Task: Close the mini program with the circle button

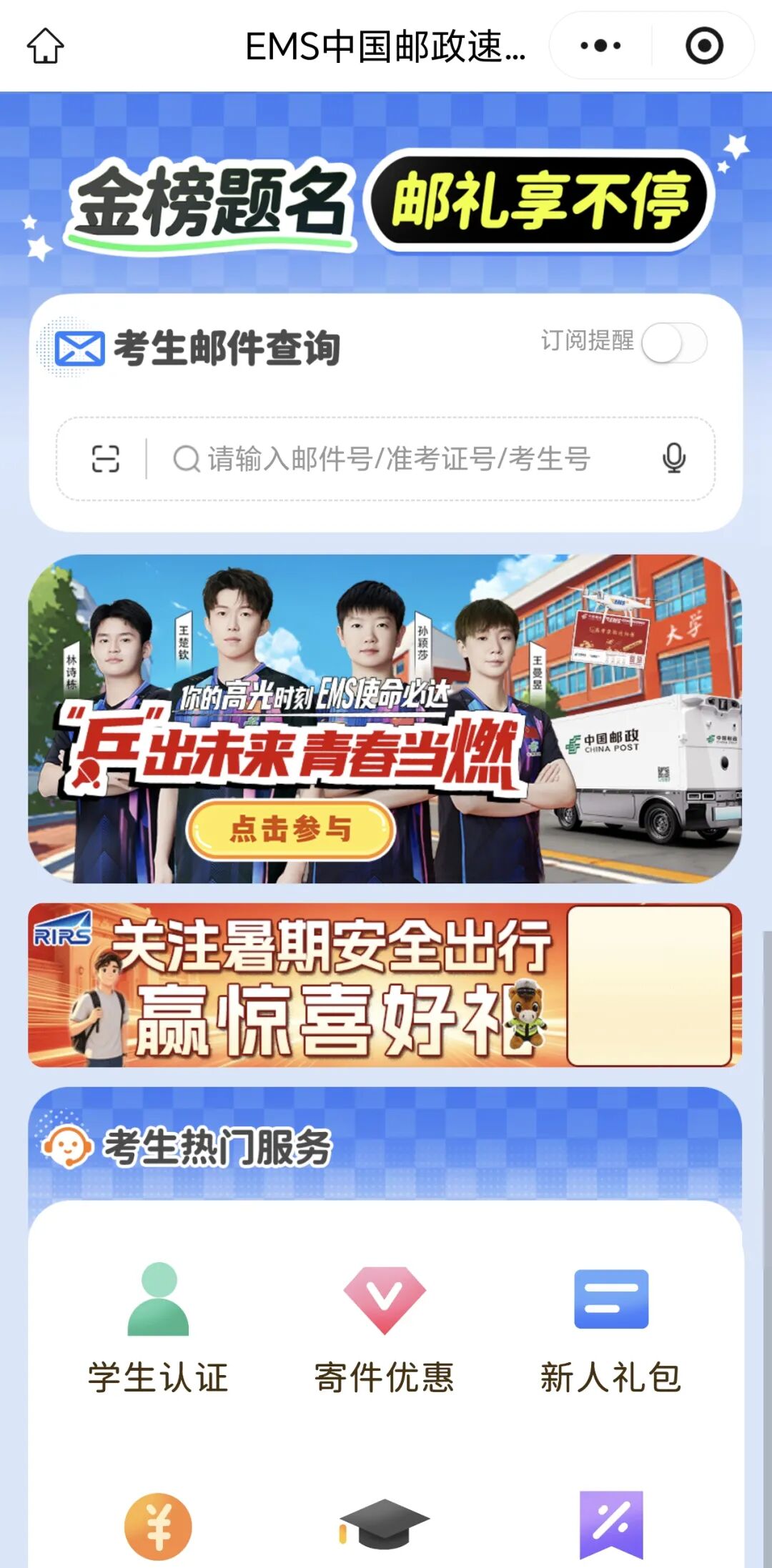Action: (704, 46)
